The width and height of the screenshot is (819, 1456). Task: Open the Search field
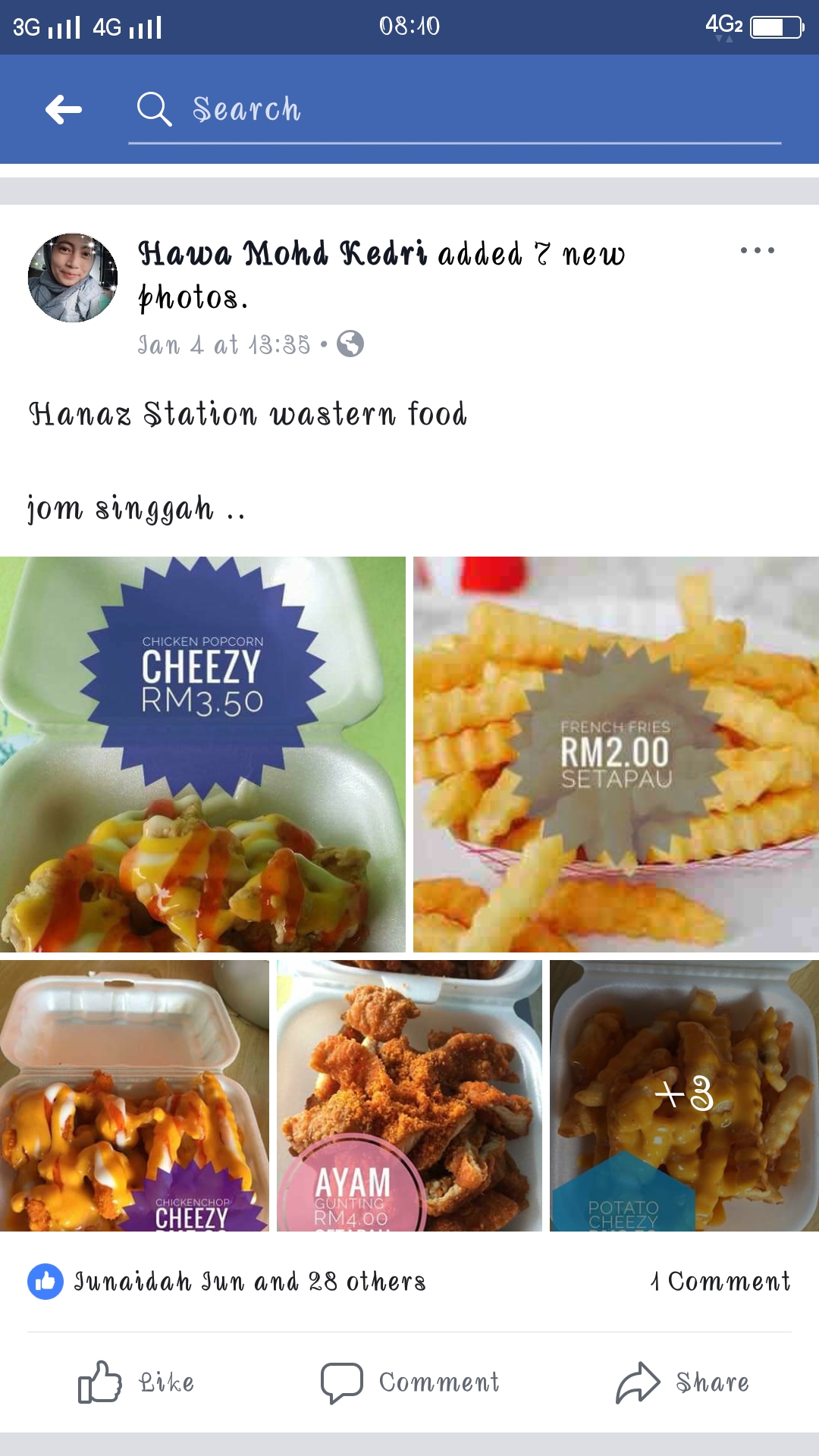click(455, 110)
